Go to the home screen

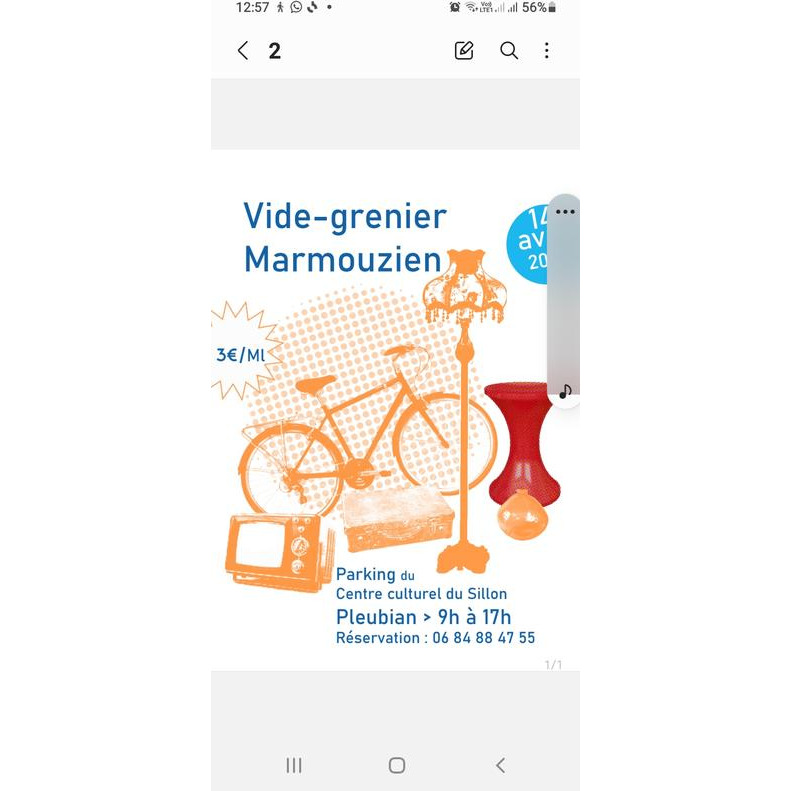(x=397, y=765)
